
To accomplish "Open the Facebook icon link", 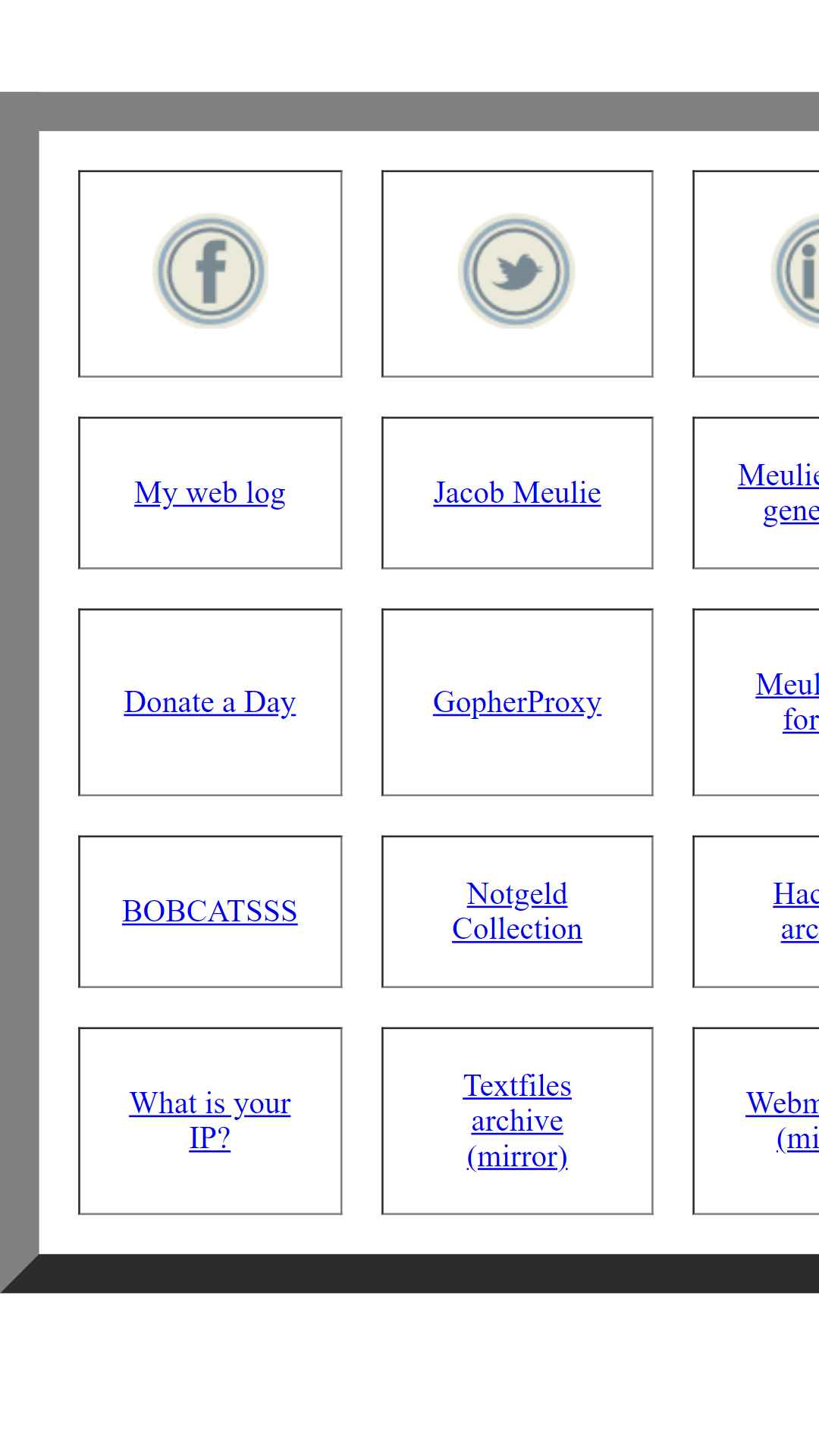I will tap(210, 271).
